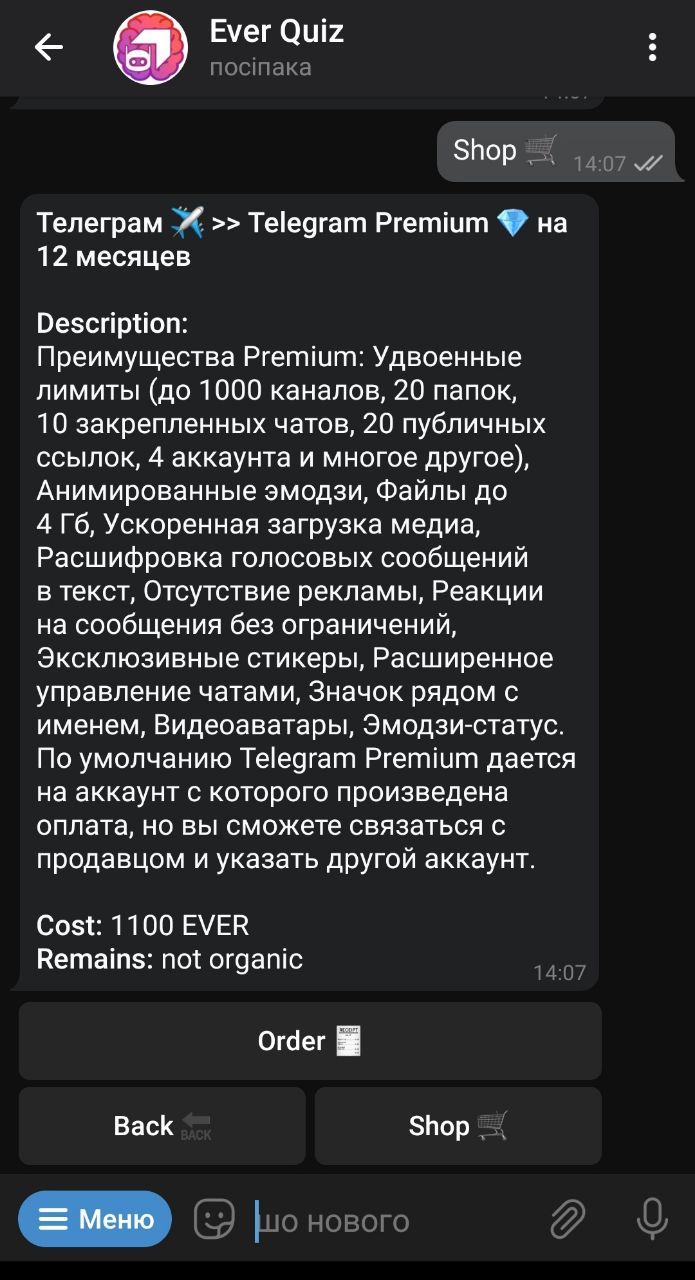
Task: Open the Ever Quiz profile header
Action: 275,47
